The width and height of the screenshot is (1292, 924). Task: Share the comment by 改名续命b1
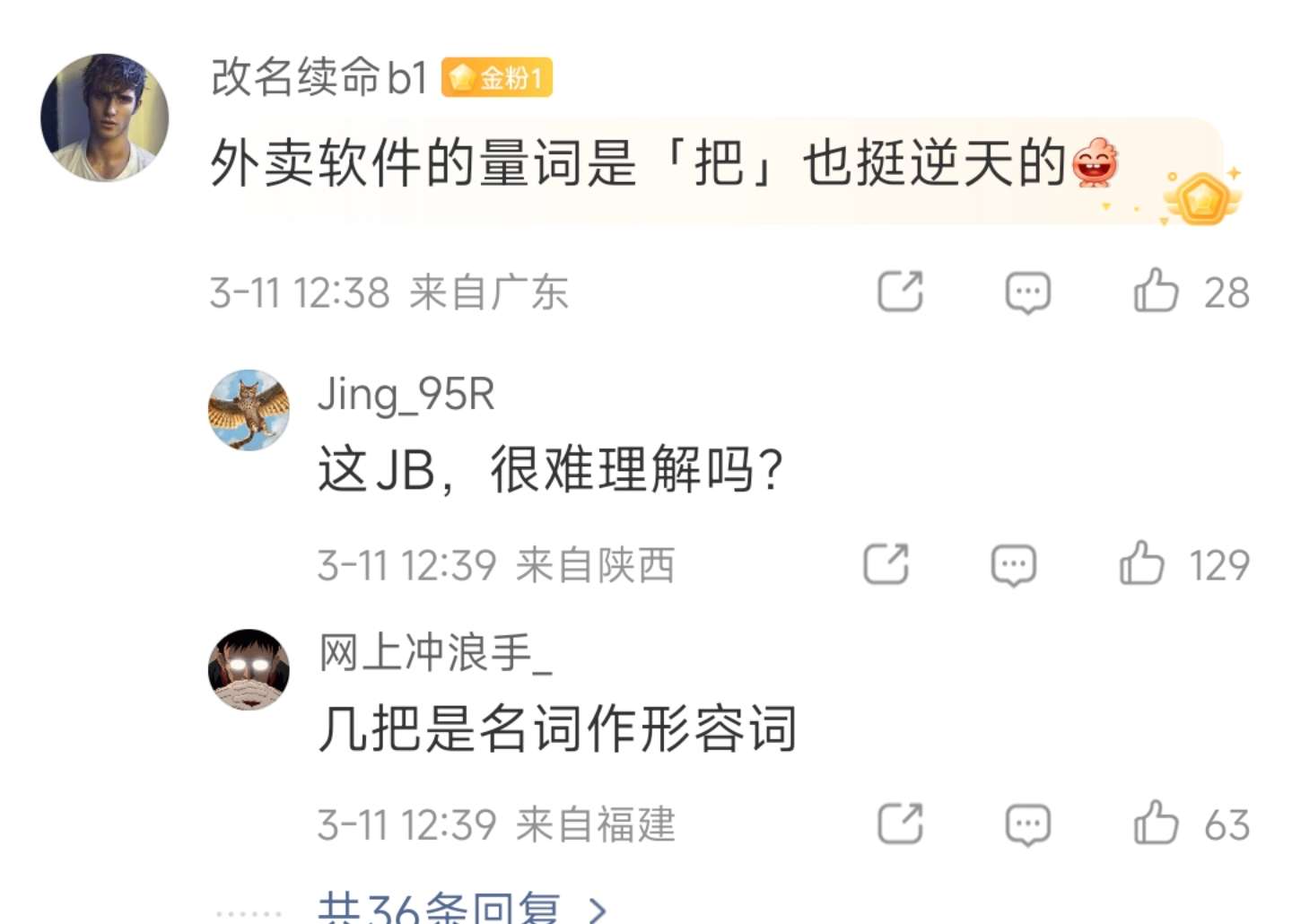point(900,292)
